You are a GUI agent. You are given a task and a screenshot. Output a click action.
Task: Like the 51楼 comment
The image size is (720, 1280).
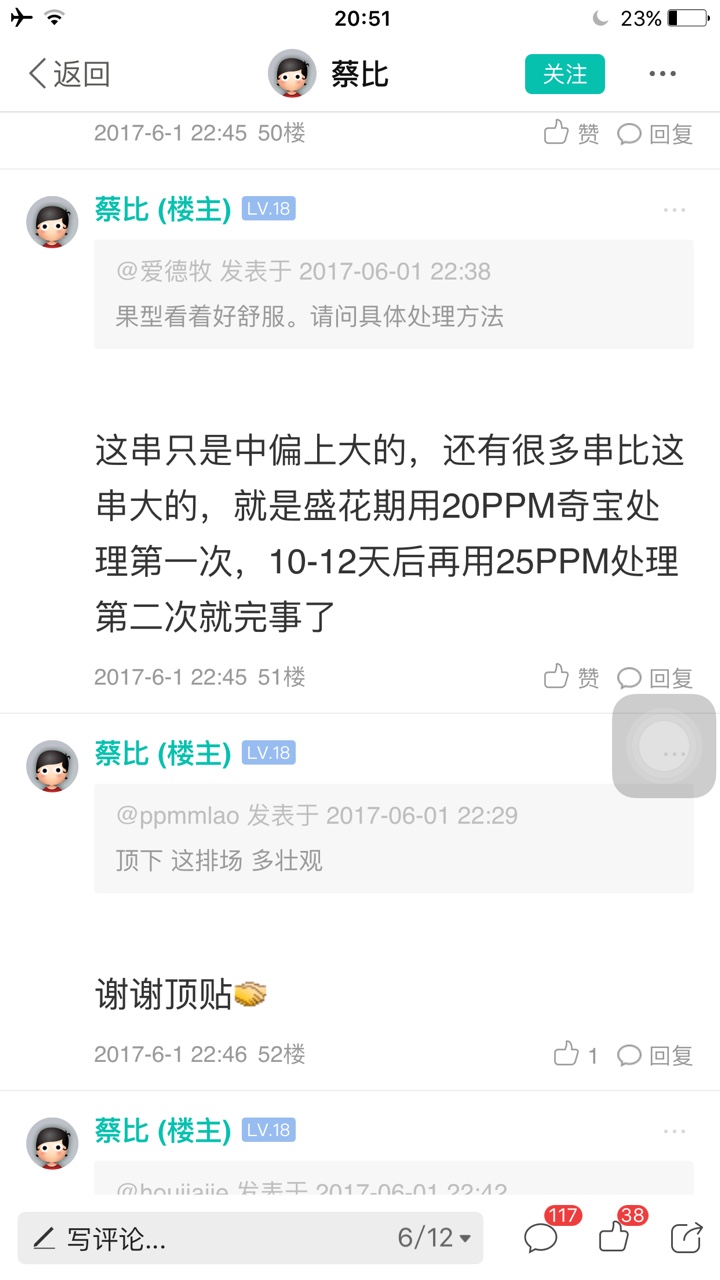pyautogui.click(x=571, y=677)
